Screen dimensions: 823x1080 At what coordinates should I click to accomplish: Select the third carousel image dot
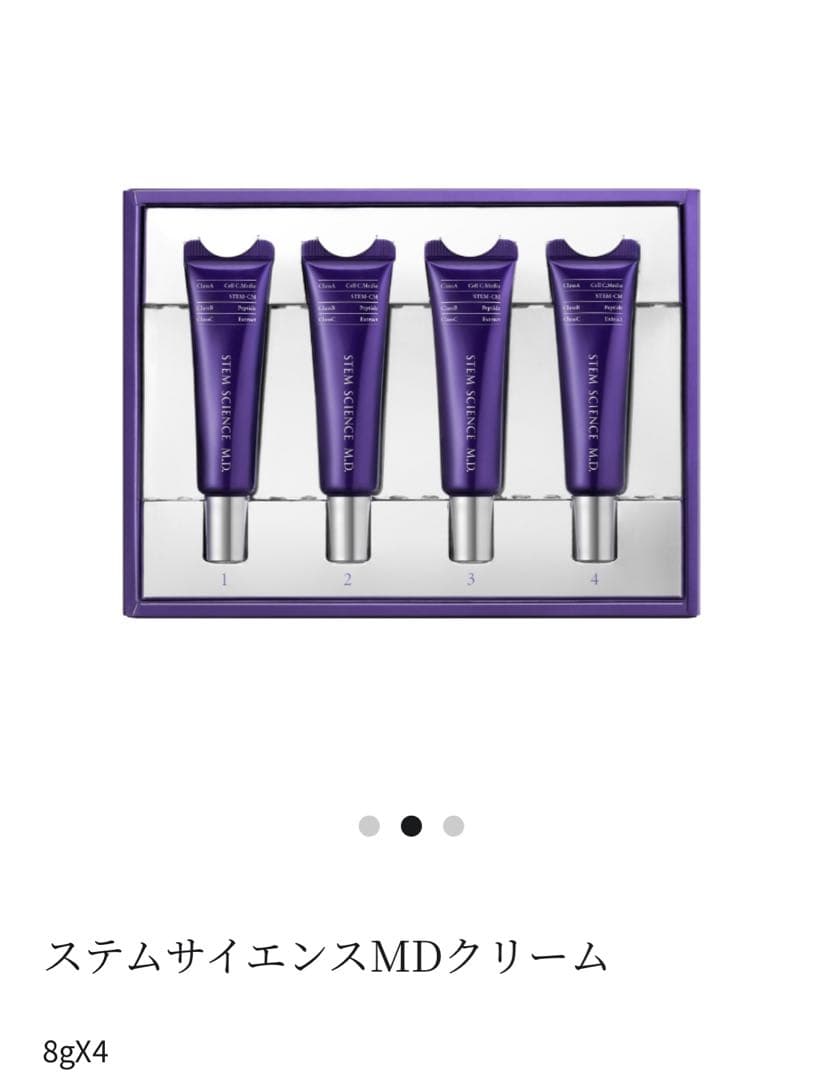453,826
